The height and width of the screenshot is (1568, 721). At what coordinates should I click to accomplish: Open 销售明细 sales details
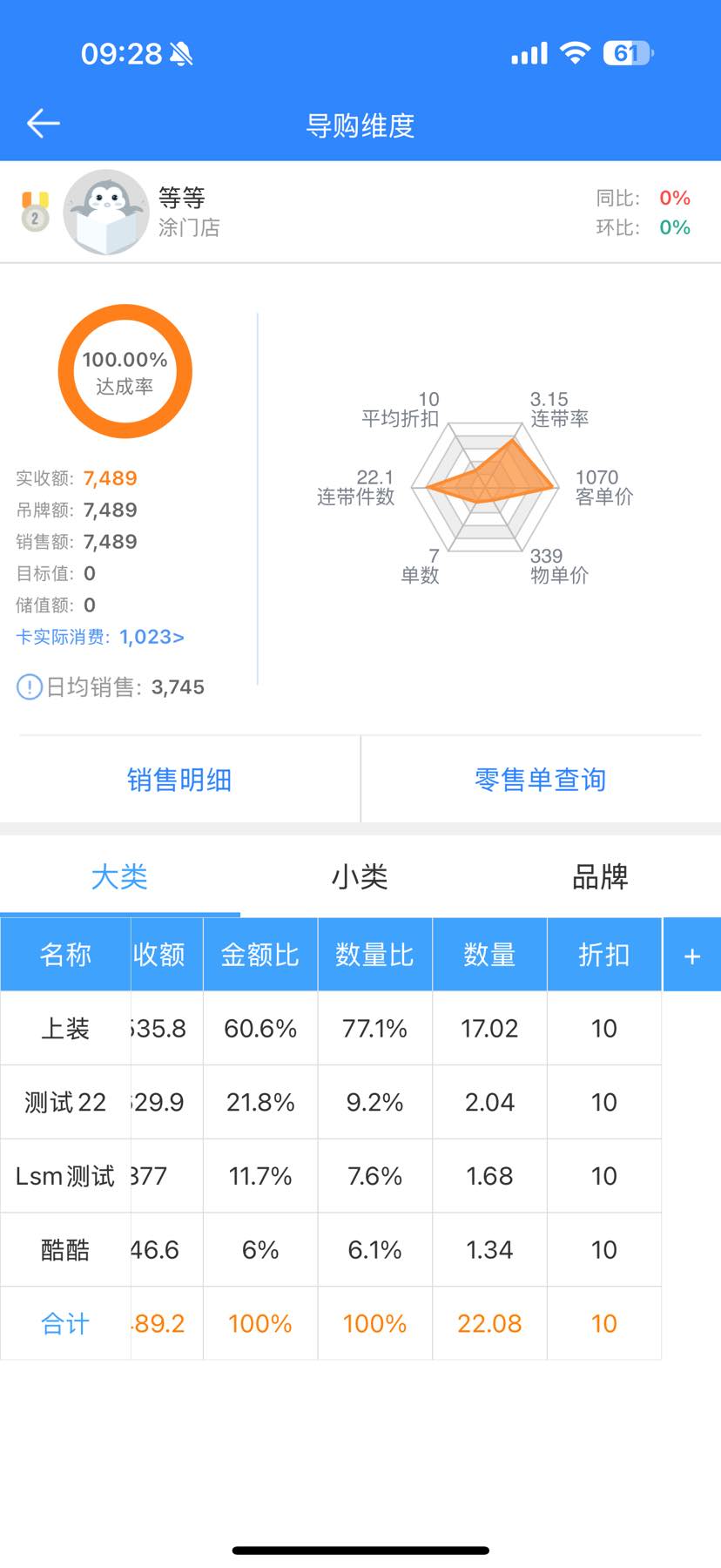pyautogui.click(x=179, y=780)
